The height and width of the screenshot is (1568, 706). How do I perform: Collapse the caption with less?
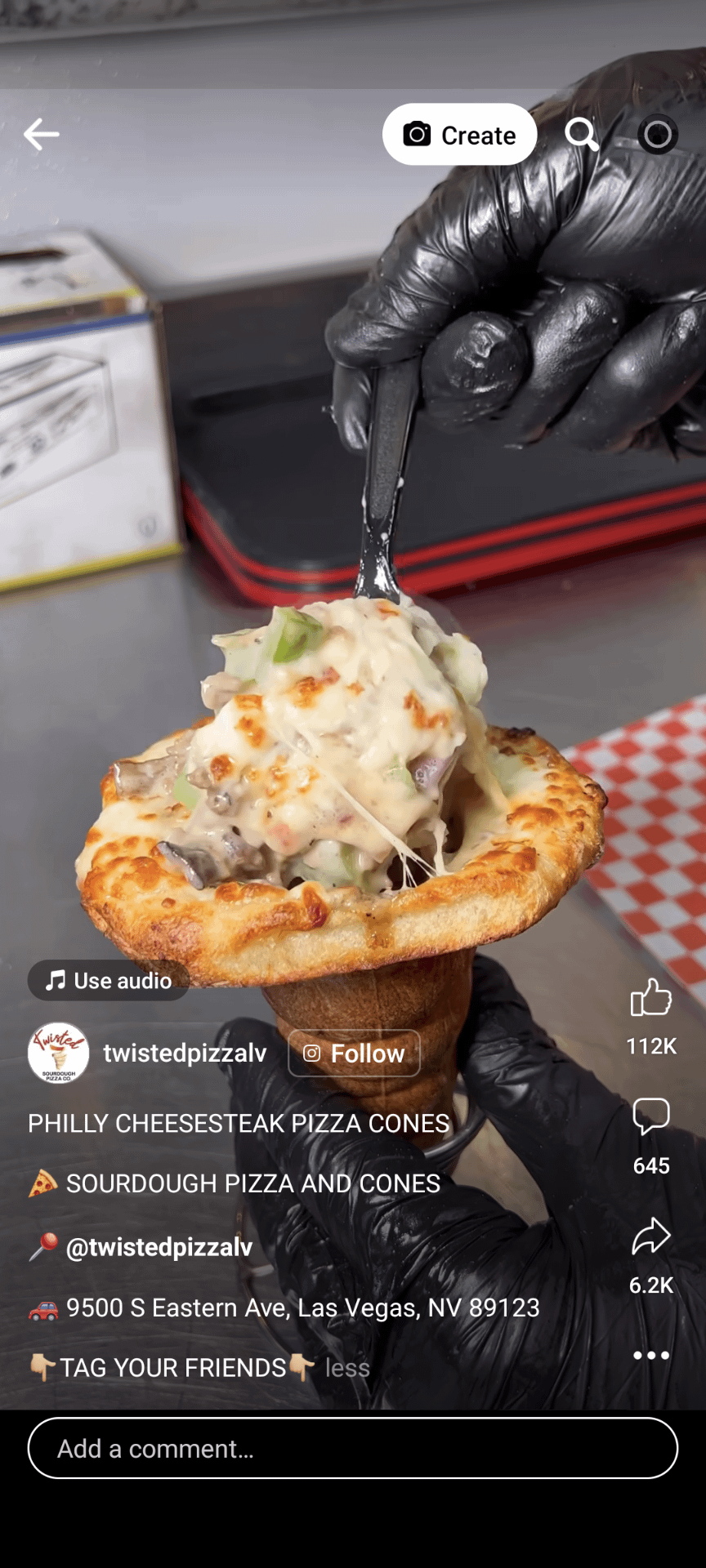tap(347, 1368)
